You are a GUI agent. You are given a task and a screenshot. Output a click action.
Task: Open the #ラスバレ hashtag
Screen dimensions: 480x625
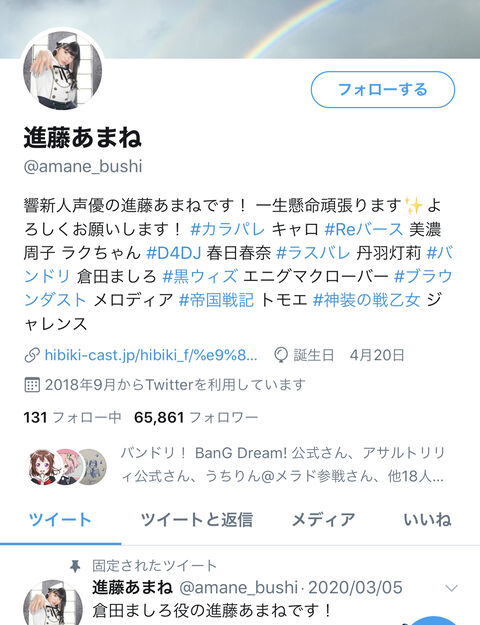click(313, 253)
